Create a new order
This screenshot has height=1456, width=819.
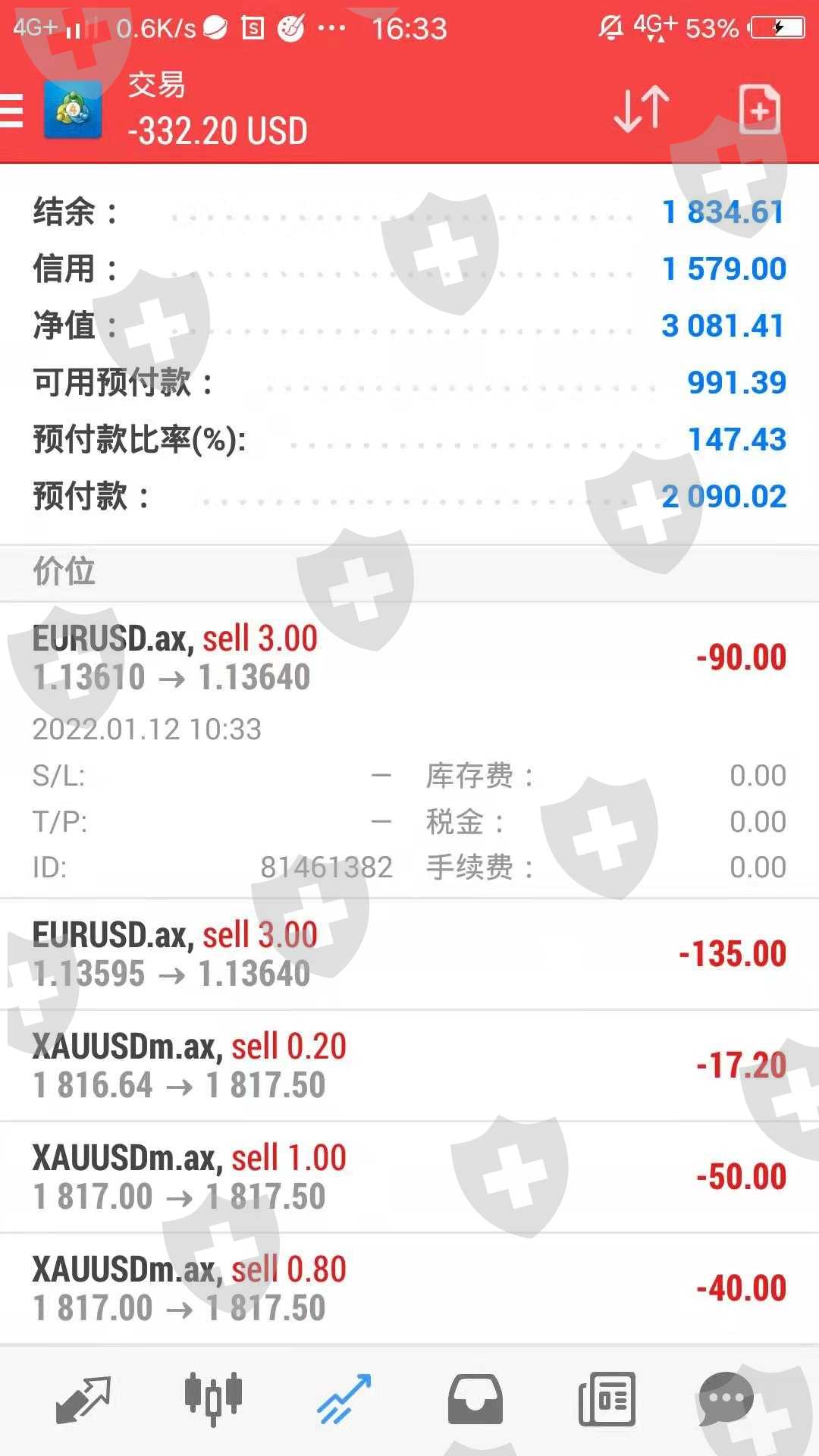click(759, 111)
